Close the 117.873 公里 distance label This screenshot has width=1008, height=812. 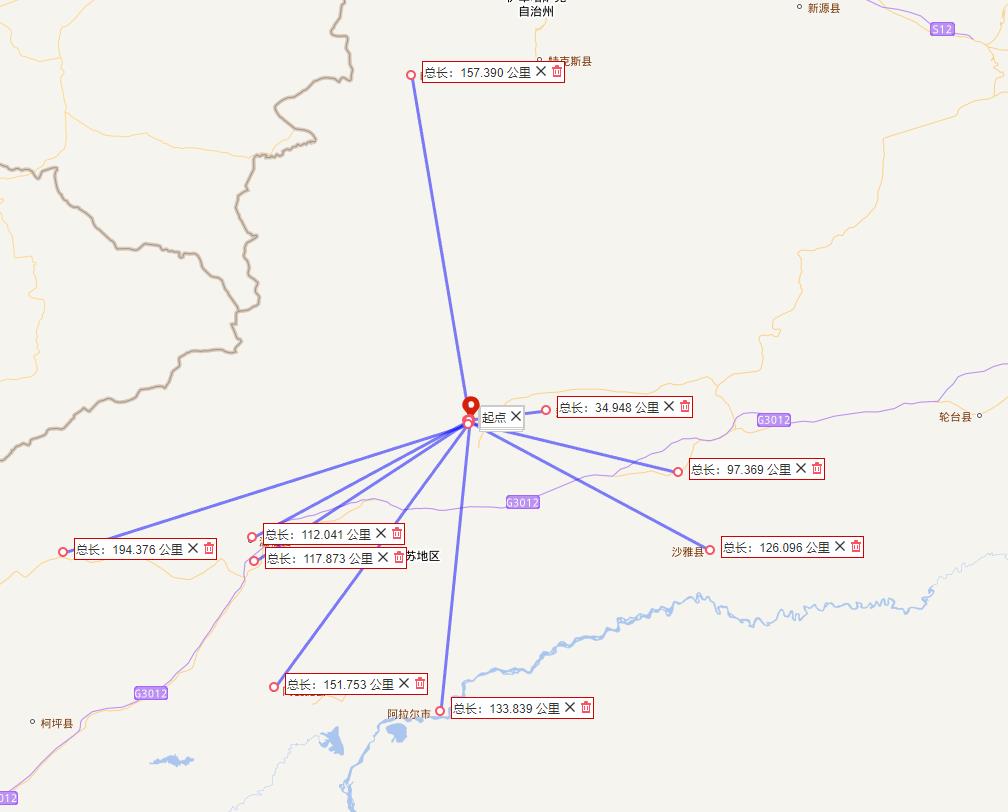[383, 557]
